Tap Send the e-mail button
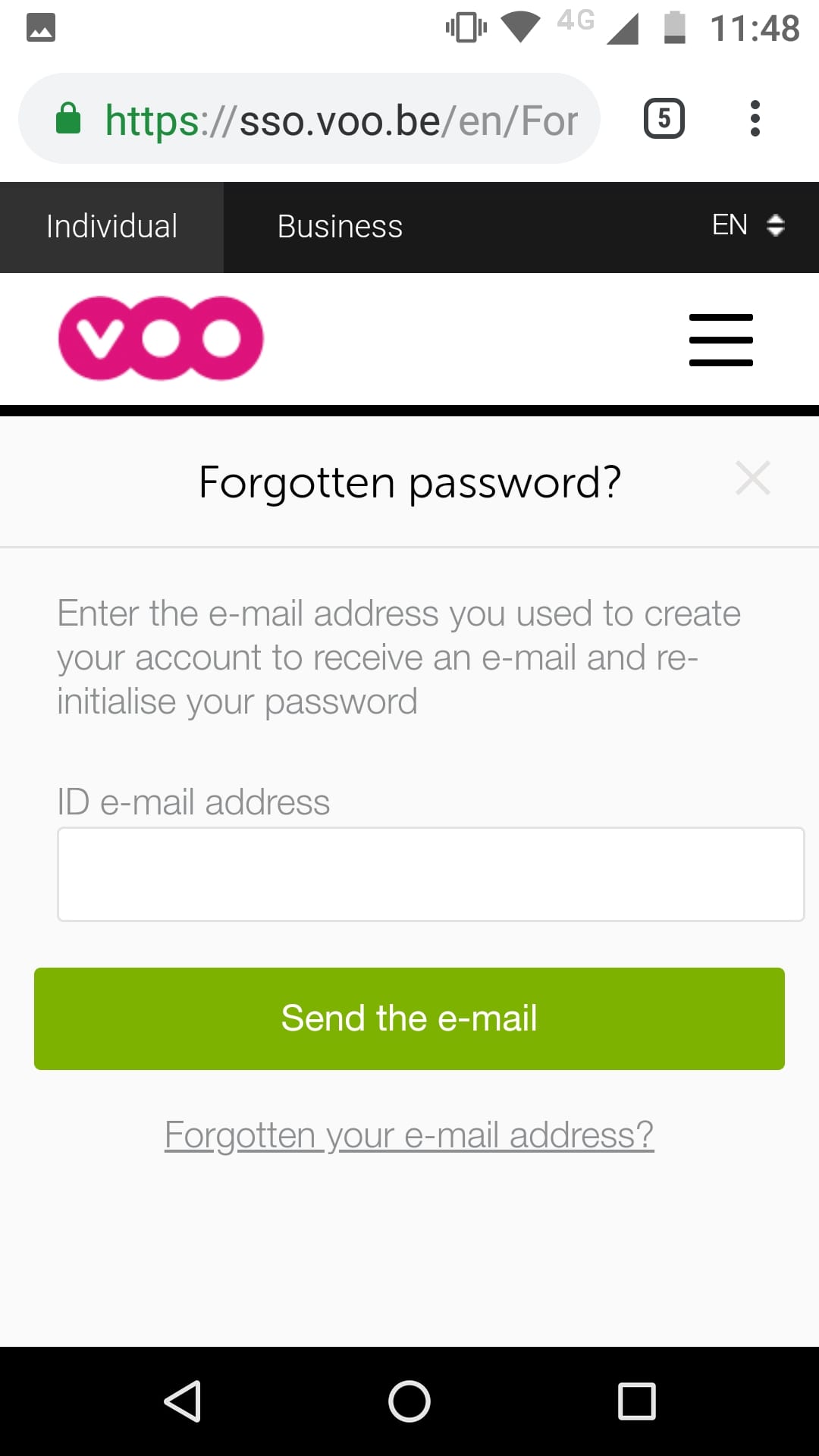The width and height of the screenshot is (819, 1456). point(409,1018)
